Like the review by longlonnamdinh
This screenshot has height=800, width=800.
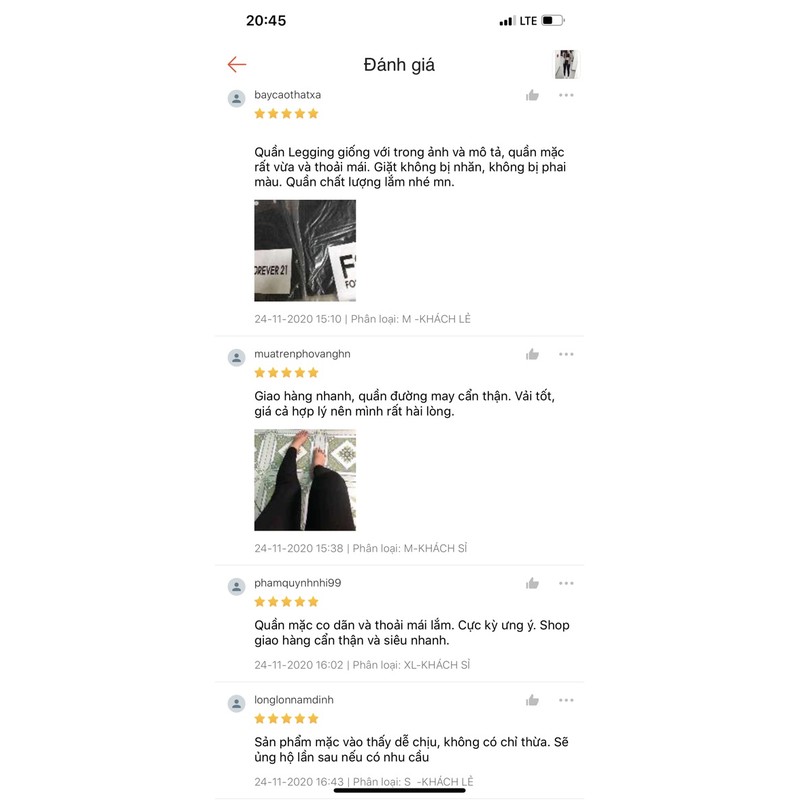click(x=532, y=700)
